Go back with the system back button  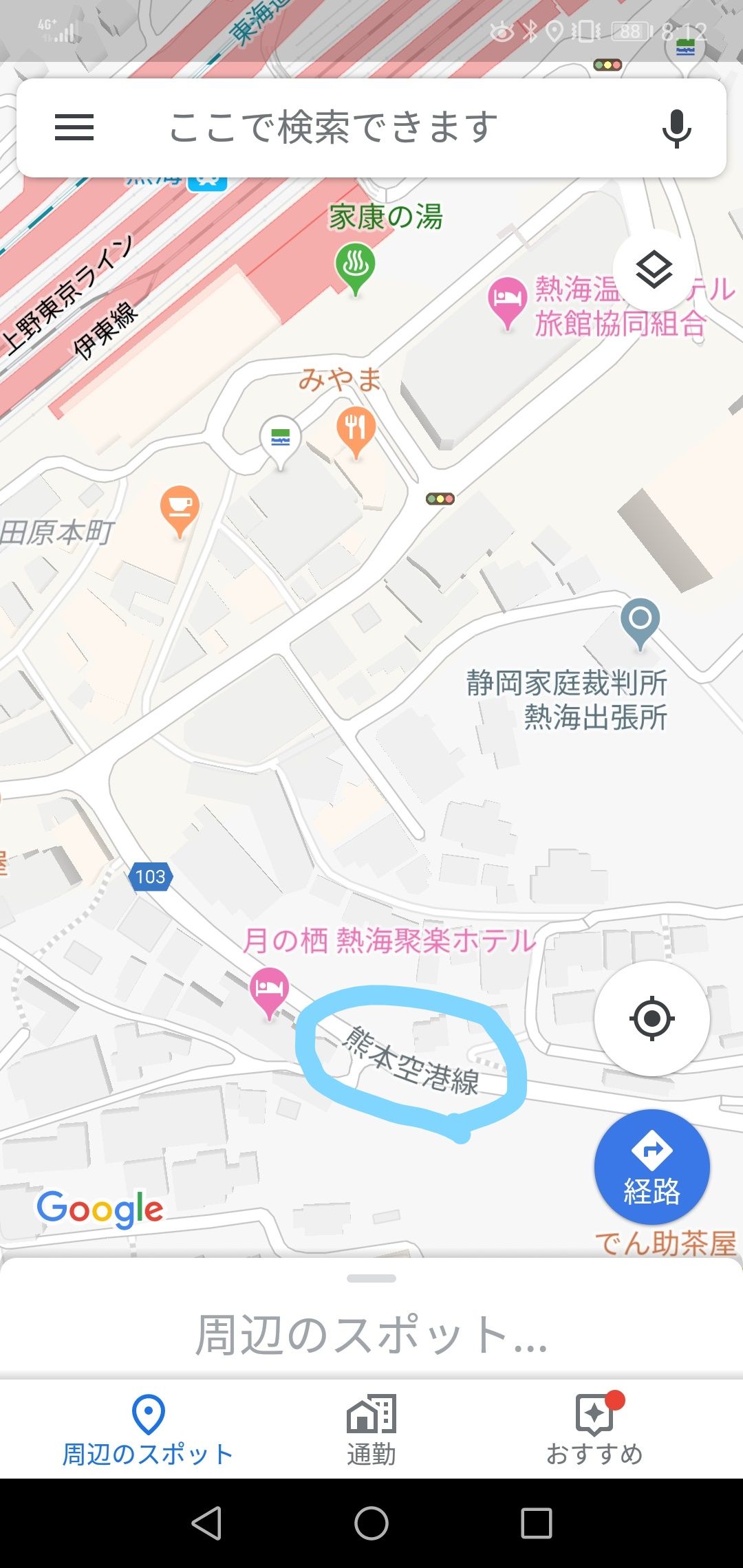click(206, 1523)
